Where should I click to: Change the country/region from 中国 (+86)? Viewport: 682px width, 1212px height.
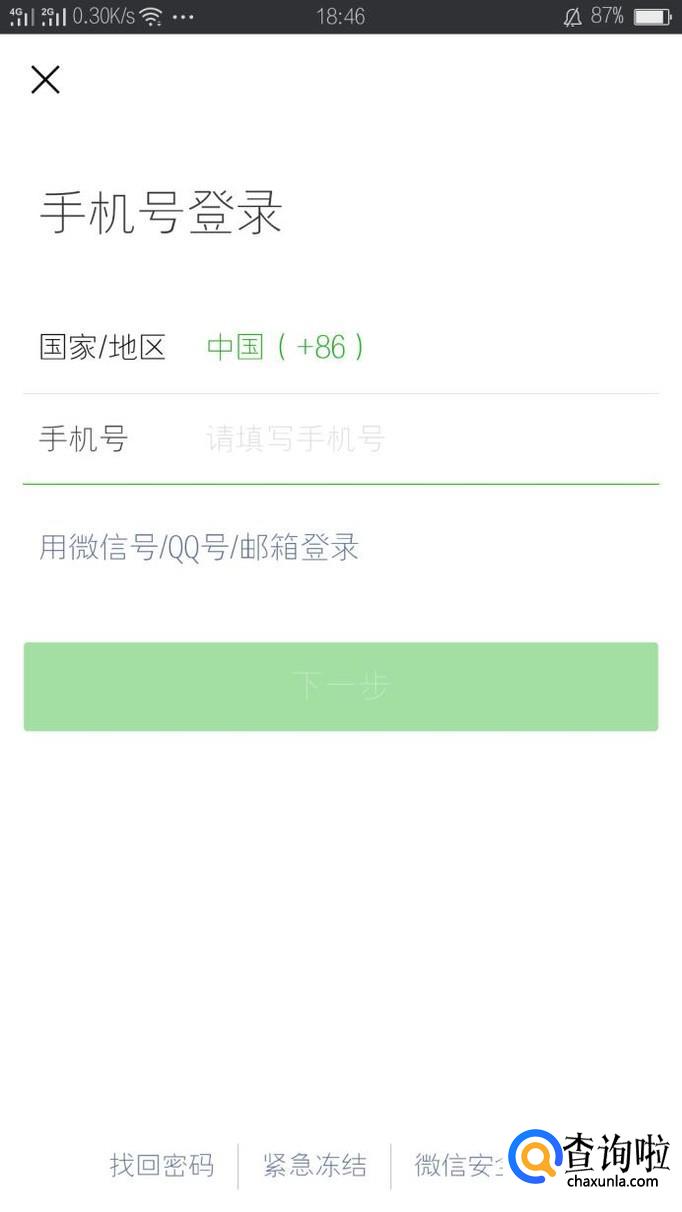click(x=285, y=347)
